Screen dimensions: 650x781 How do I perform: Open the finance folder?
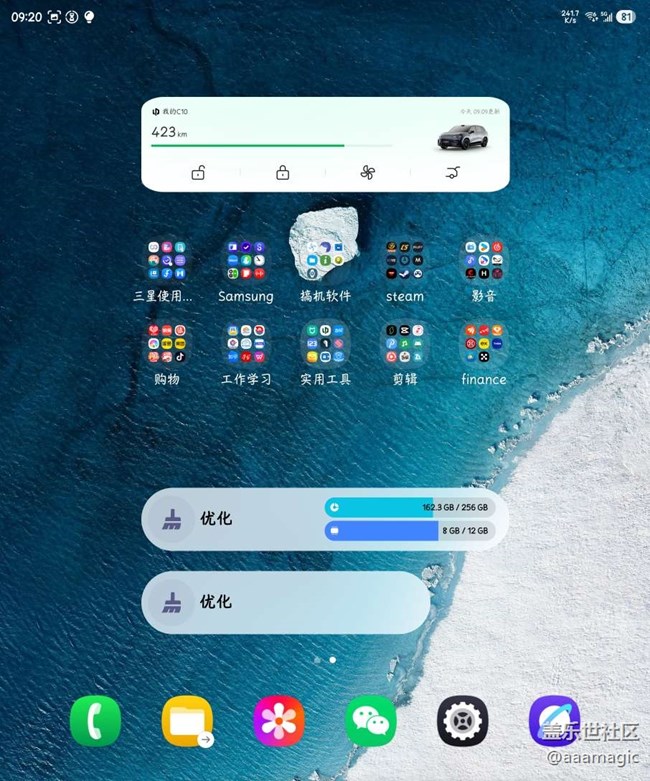484,345
